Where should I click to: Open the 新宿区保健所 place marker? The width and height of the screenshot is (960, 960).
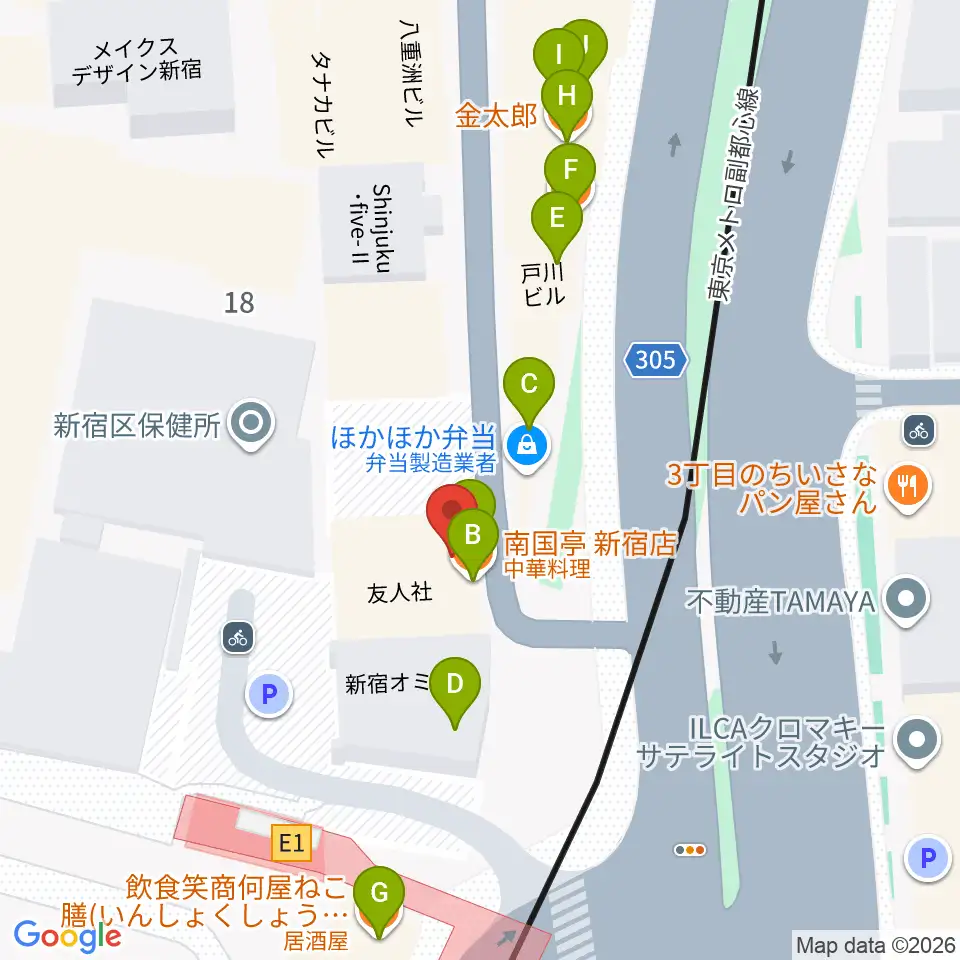(x=250, y=425)
